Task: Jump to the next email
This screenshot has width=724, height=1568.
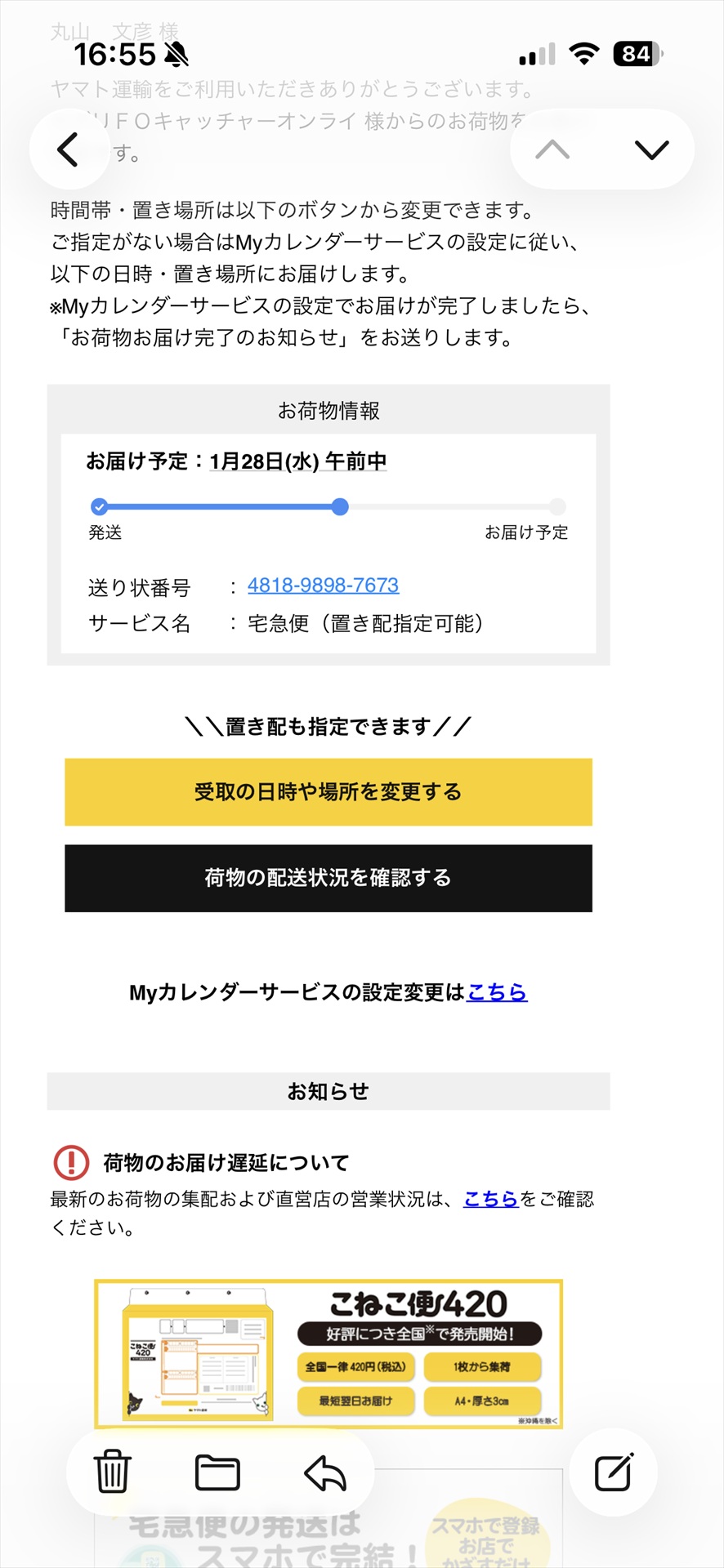Action: tap(651, 149)
